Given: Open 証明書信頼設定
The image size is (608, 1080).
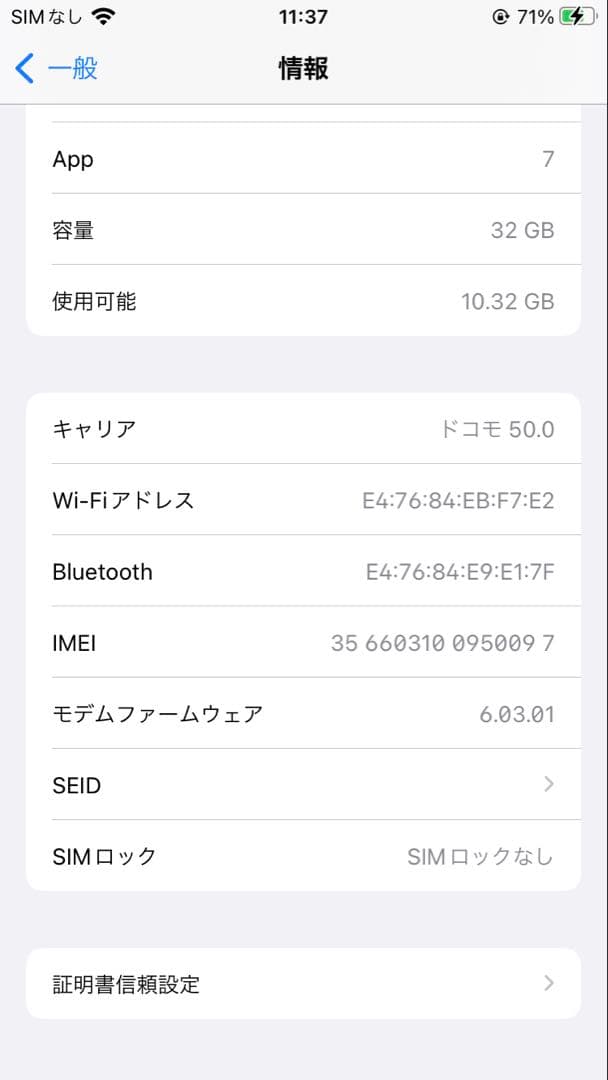Looking at the screenshot, I should [302, 984].
